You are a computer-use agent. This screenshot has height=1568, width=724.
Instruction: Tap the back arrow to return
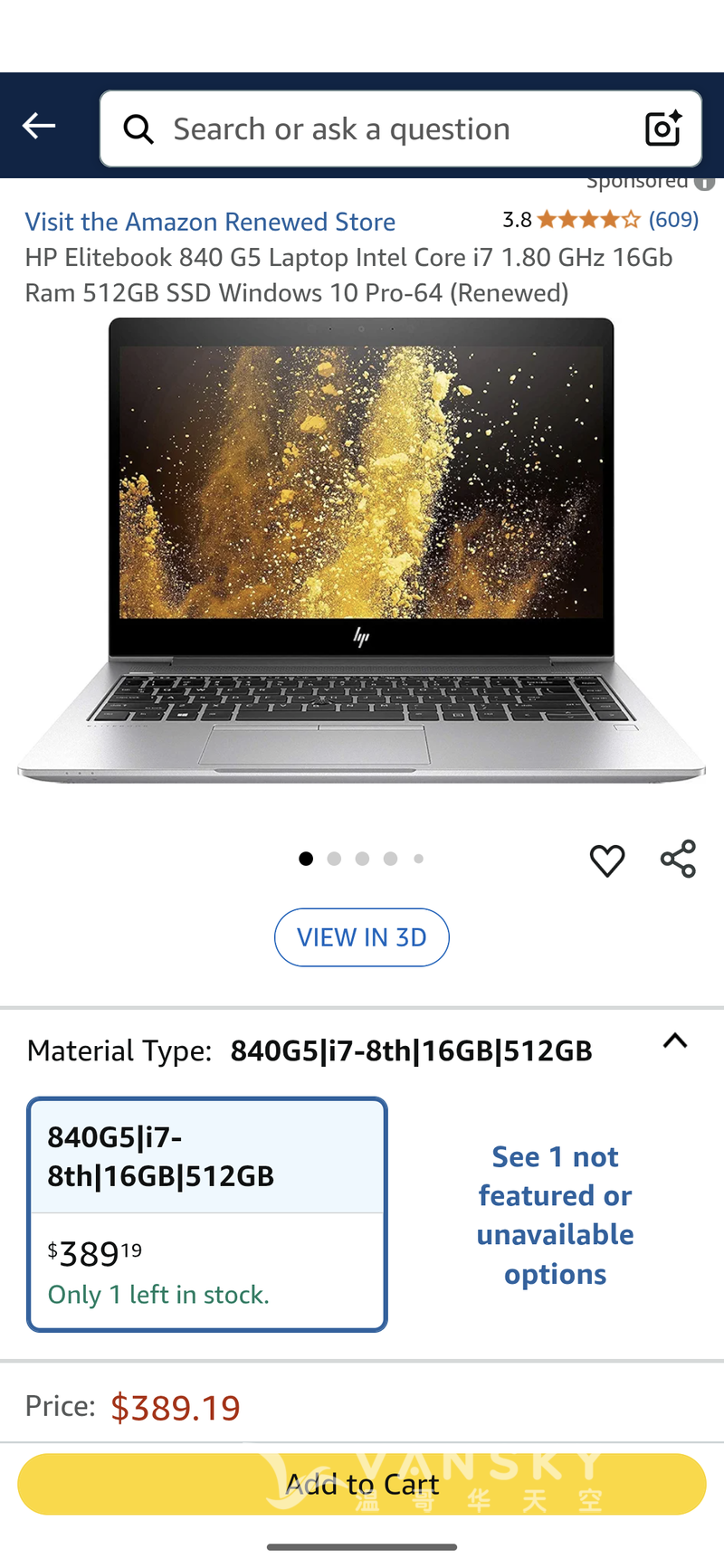(38, 126)
